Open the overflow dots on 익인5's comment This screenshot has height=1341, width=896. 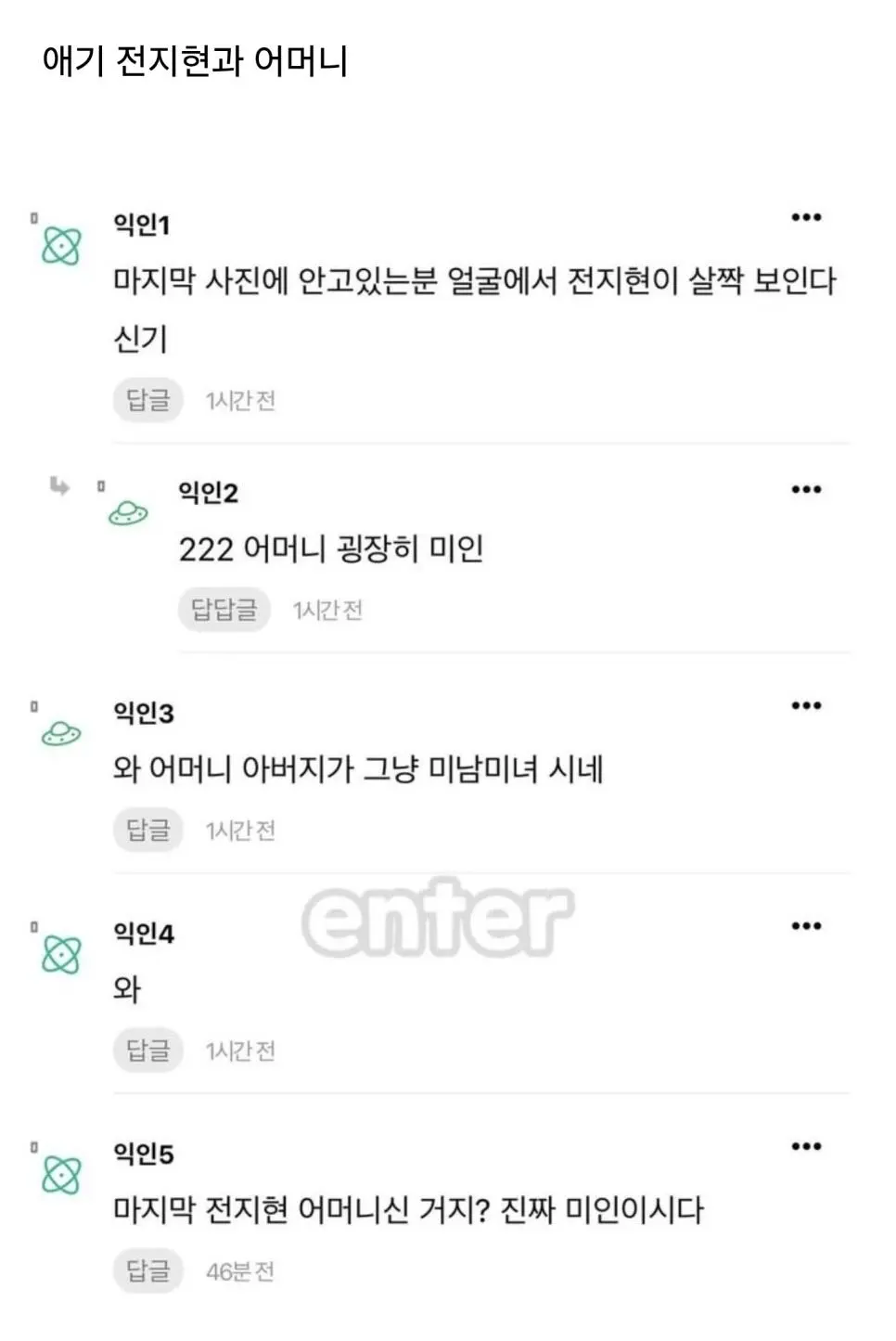[x=806, y=1146]
